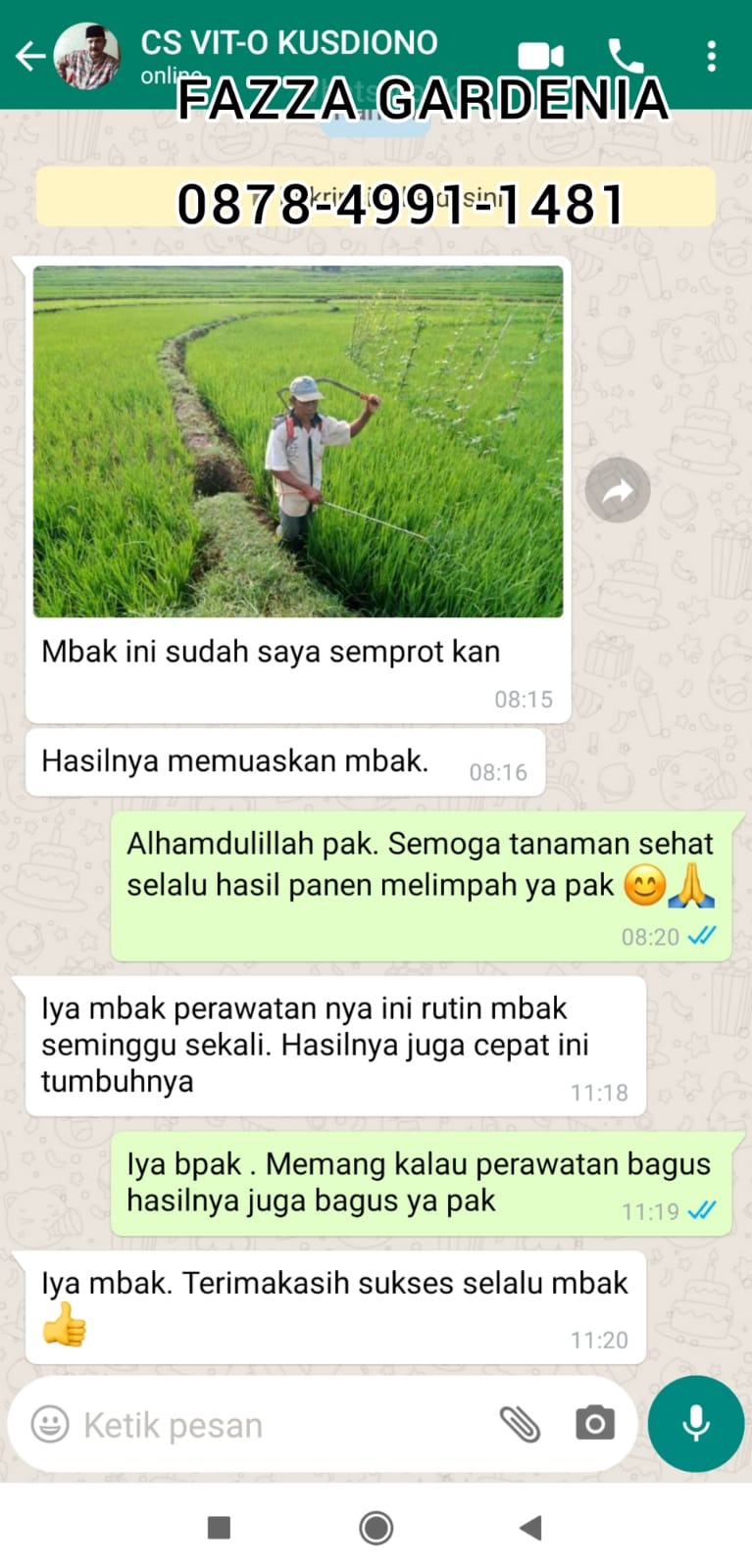Go back to the chat list

[29, 57]
